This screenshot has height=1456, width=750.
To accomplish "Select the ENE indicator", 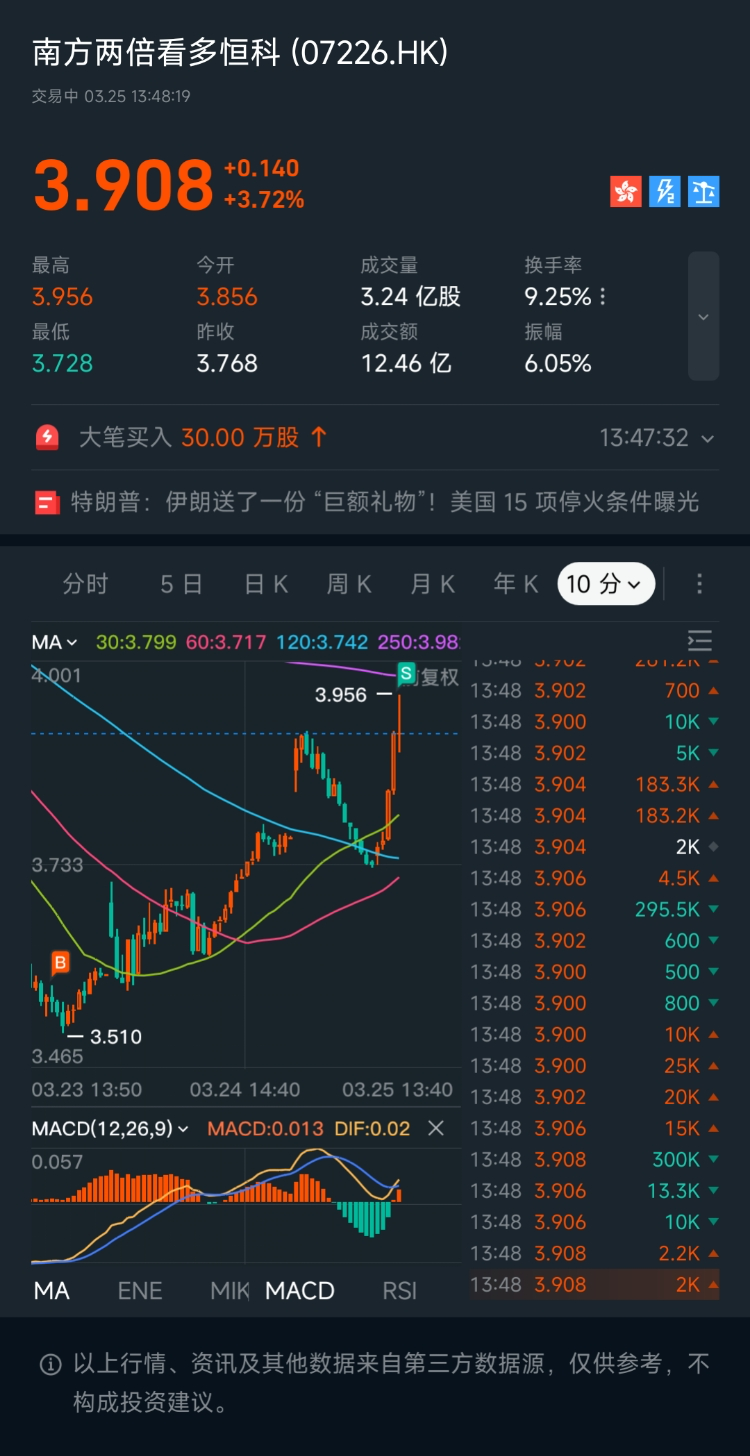I will [140, 1291].
